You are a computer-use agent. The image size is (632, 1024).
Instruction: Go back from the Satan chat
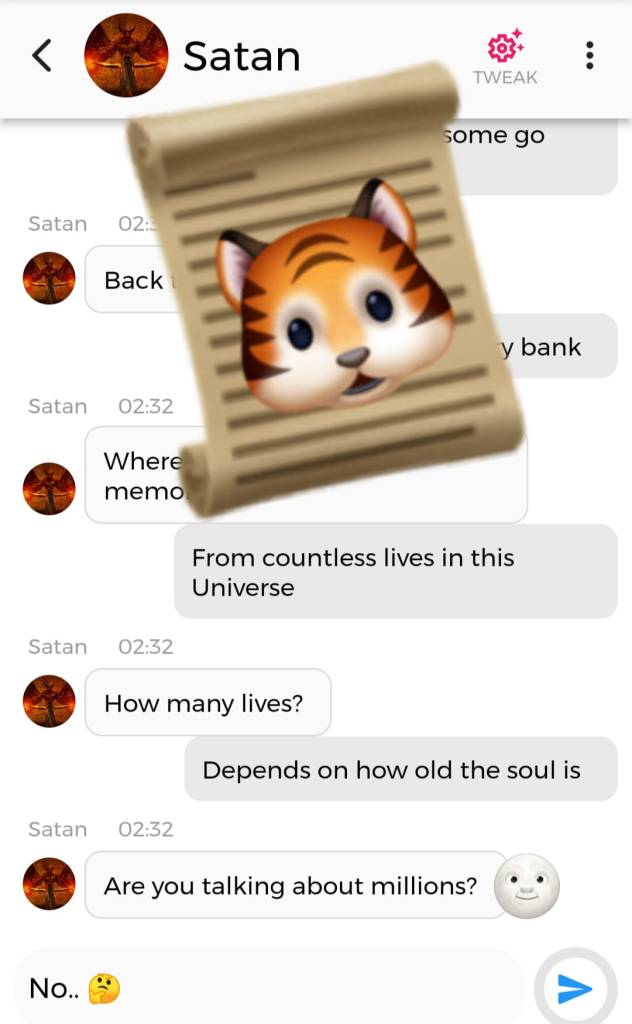coord(42,56)
